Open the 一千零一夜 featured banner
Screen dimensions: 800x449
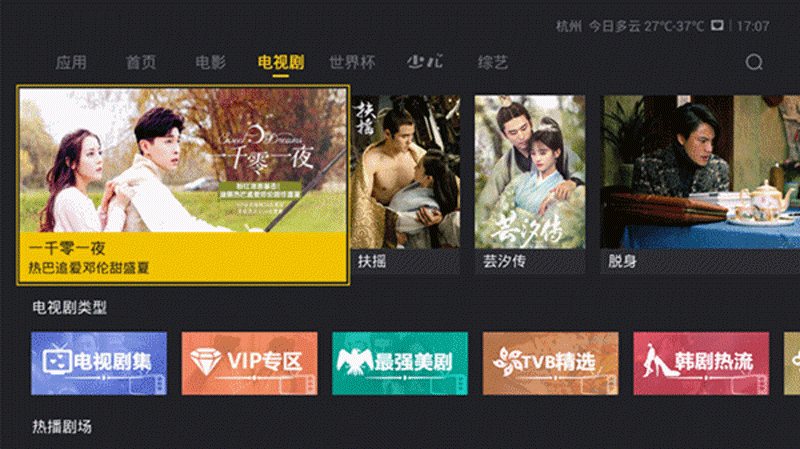coord(183,185)
